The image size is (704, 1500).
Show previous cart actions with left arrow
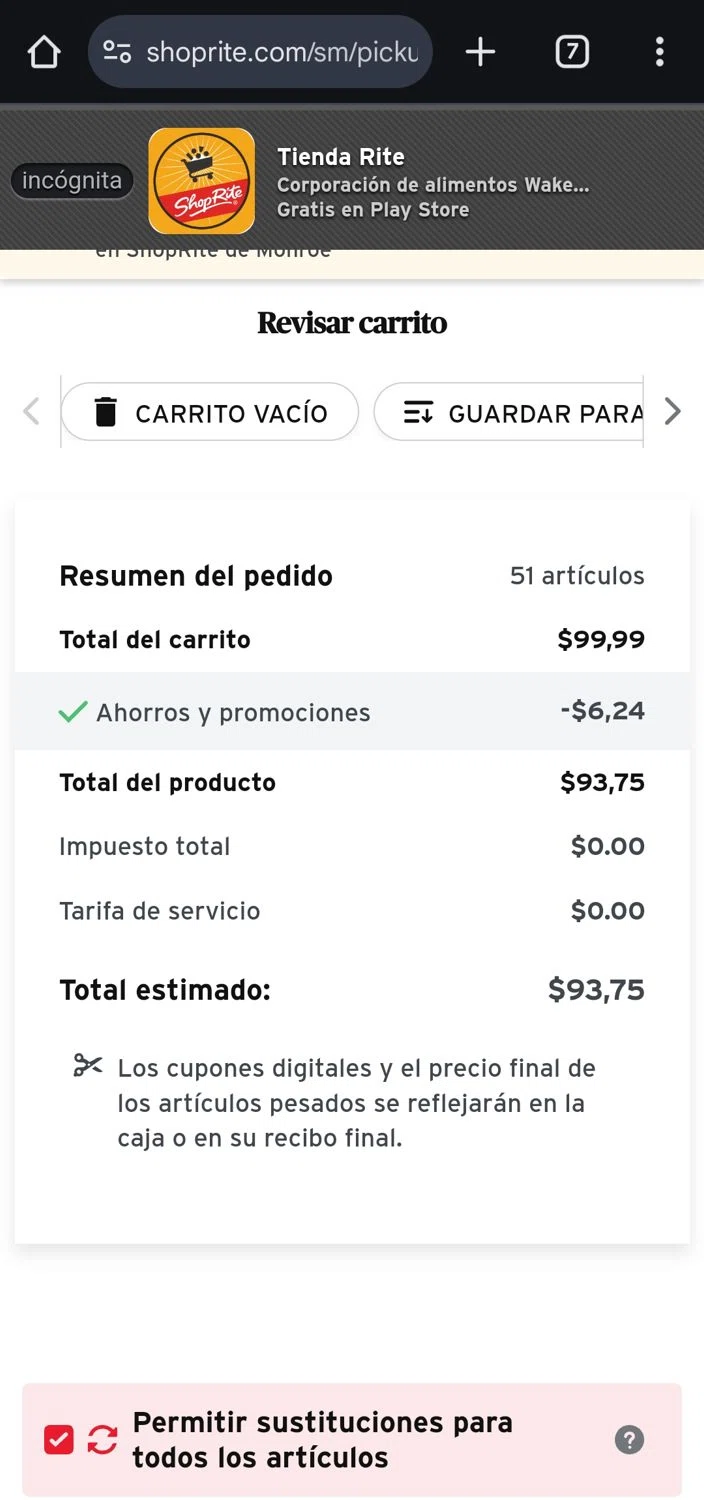[31, 411]
